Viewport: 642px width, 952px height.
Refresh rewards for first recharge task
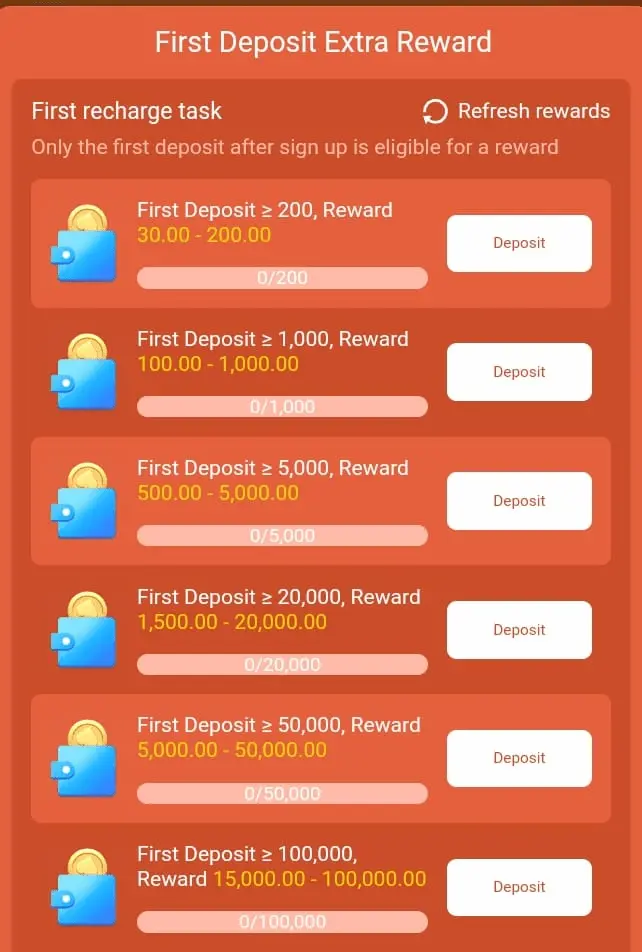pyautogui.click(x=516, y=111)
